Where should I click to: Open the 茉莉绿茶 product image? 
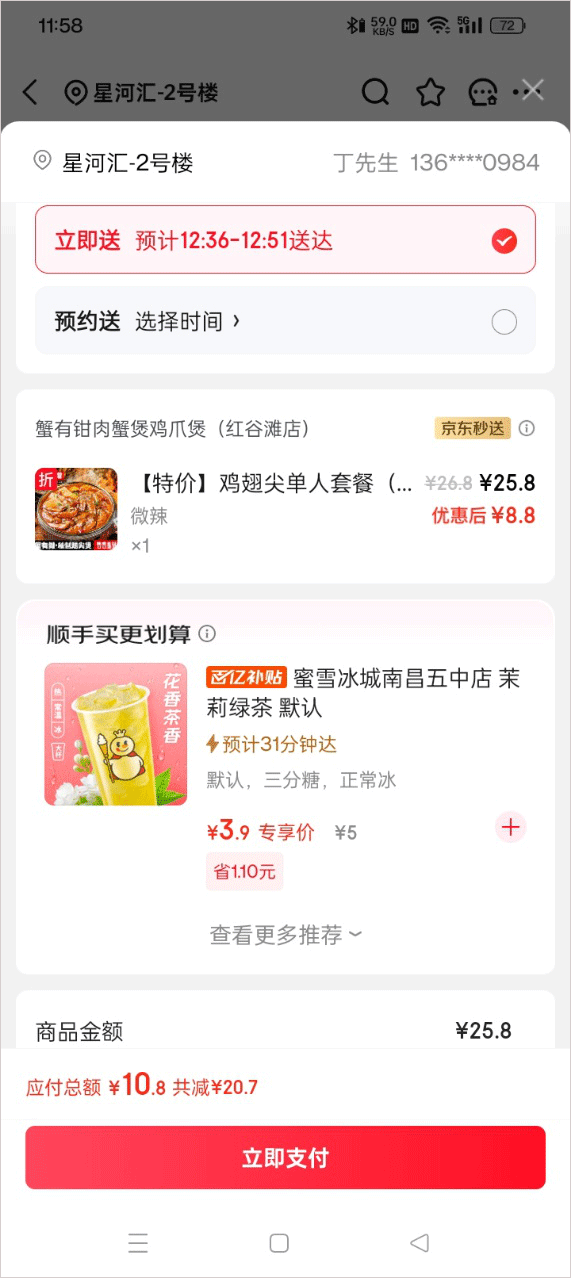click(x=116, y=734)
